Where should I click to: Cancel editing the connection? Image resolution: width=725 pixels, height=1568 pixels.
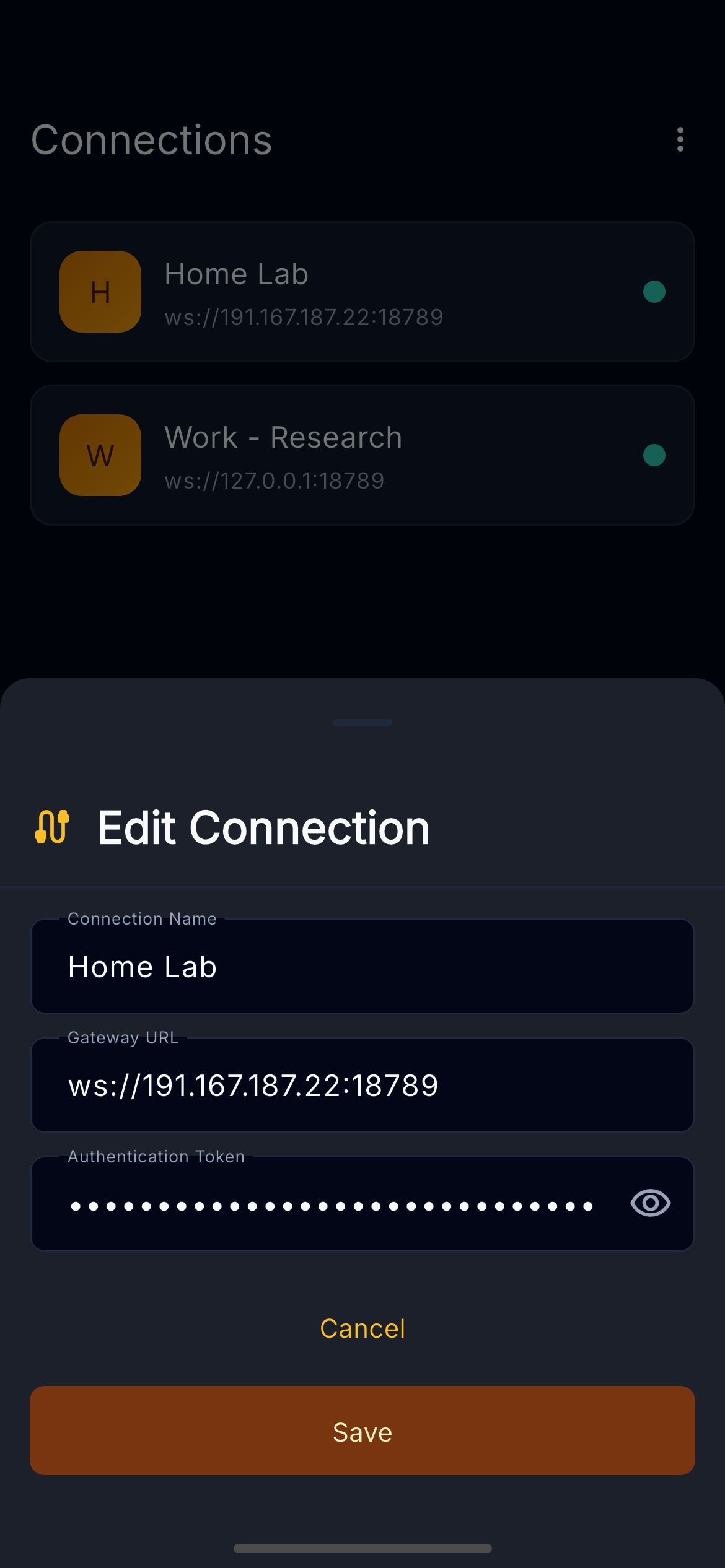tap(362, 1328)
